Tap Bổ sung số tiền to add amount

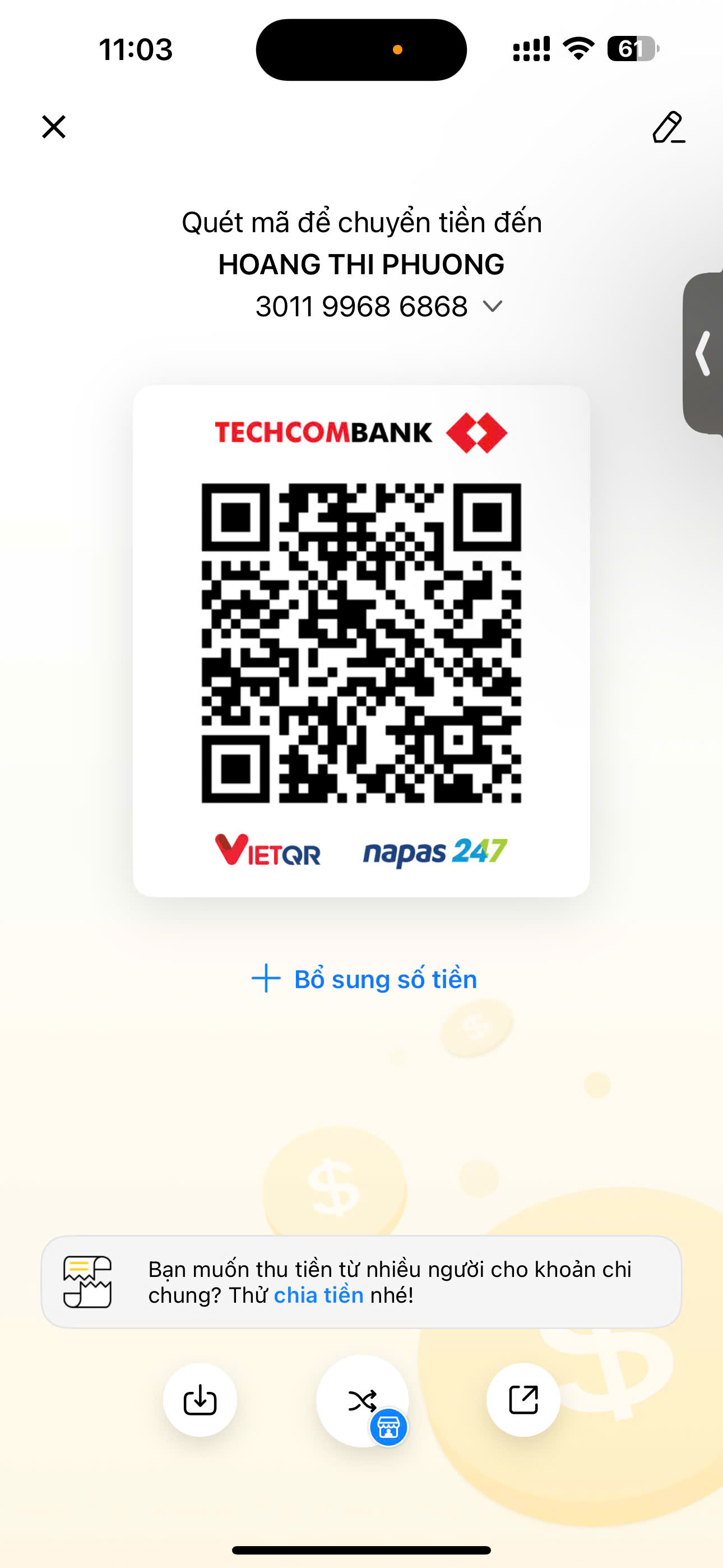point(364,979)
